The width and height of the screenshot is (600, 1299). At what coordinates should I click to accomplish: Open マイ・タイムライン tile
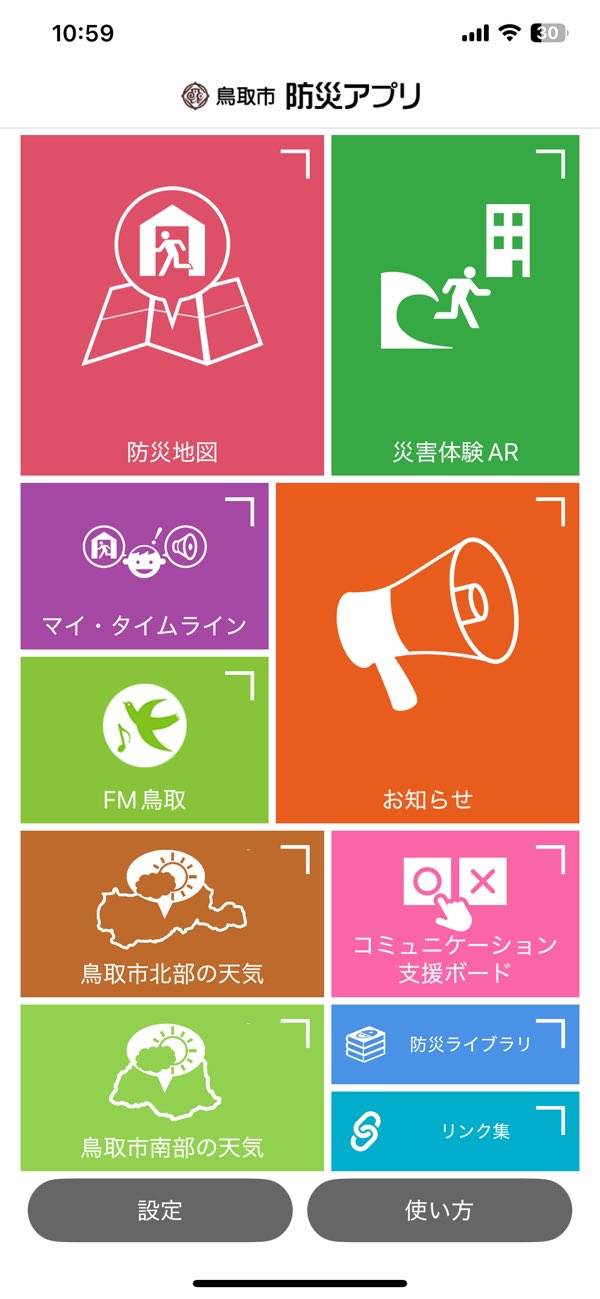(x=144, y=566)
